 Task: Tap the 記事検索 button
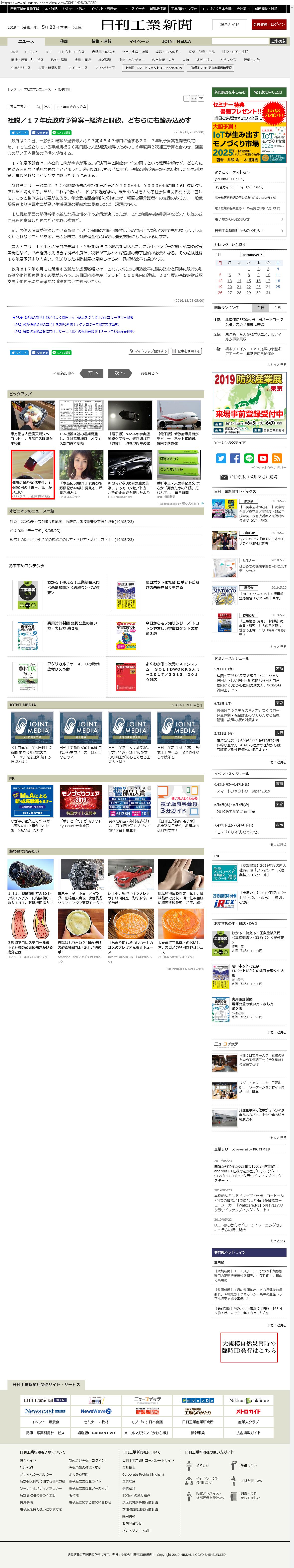pos(278,41)
